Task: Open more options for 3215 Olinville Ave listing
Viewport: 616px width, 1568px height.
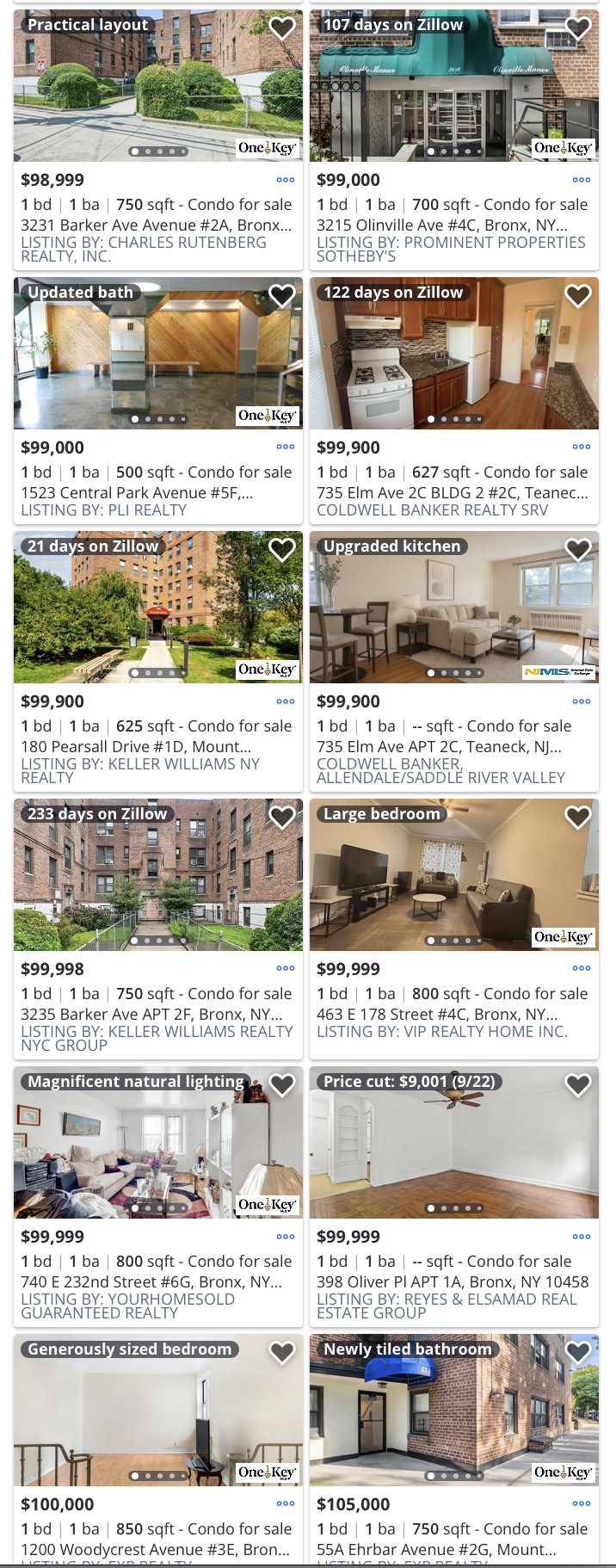Action: pos(582,180)
